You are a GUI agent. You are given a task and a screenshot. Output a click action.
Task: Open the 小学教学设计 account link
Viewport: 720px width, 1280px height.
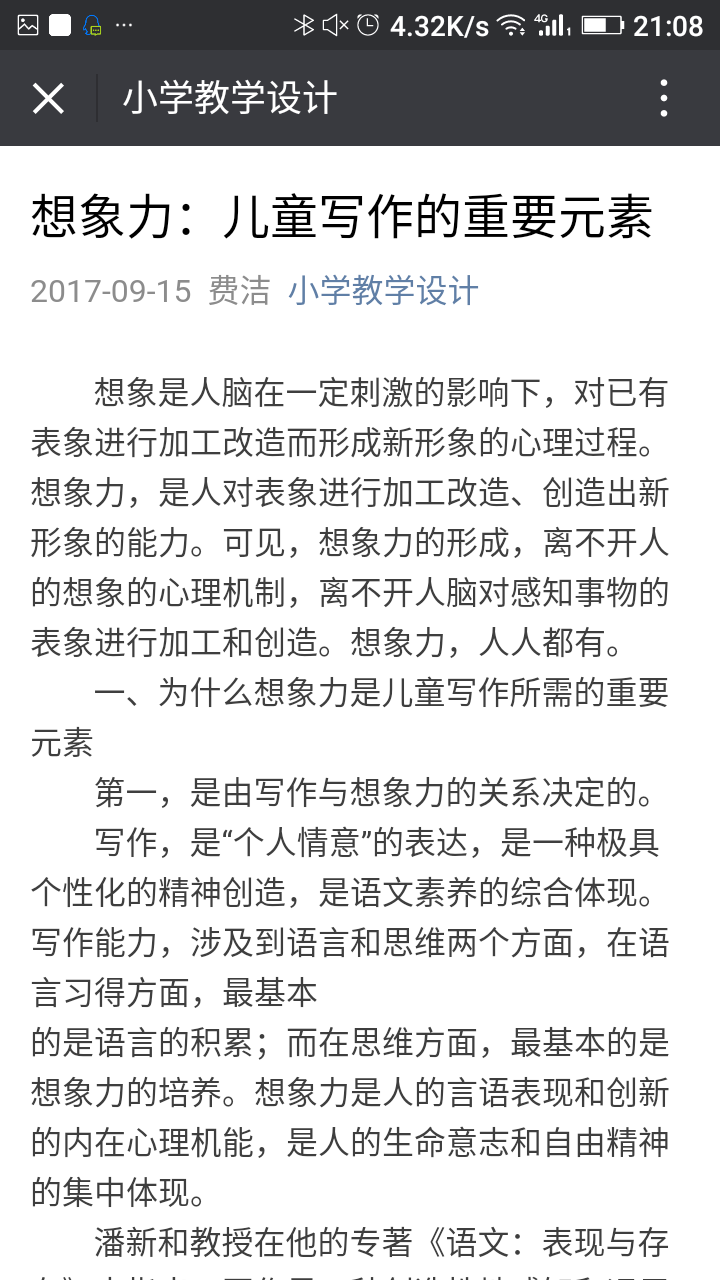point(384,291)
